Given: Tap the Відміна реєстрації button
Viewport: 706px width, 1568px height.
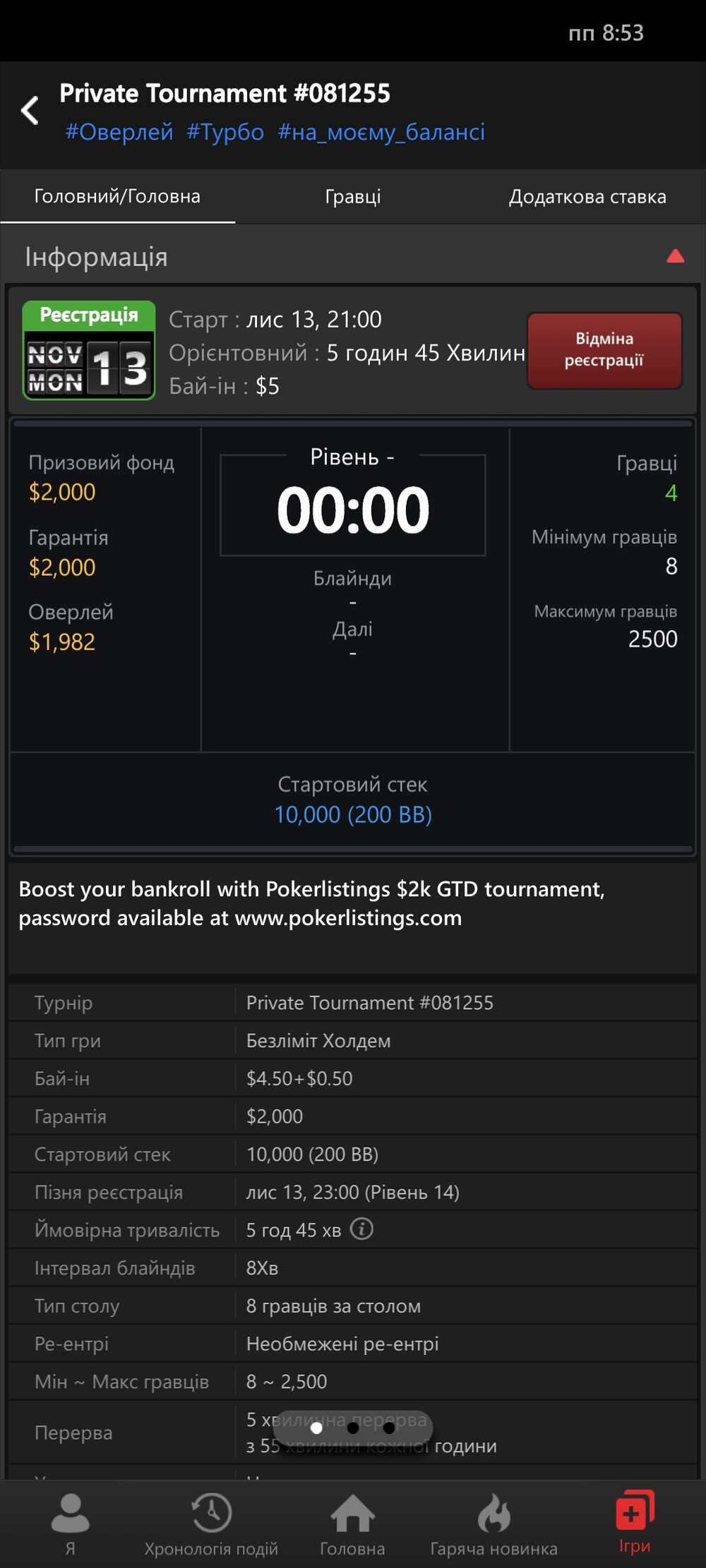Looking at the screenshot, I should pyautogui.click(x=604, y=350).
